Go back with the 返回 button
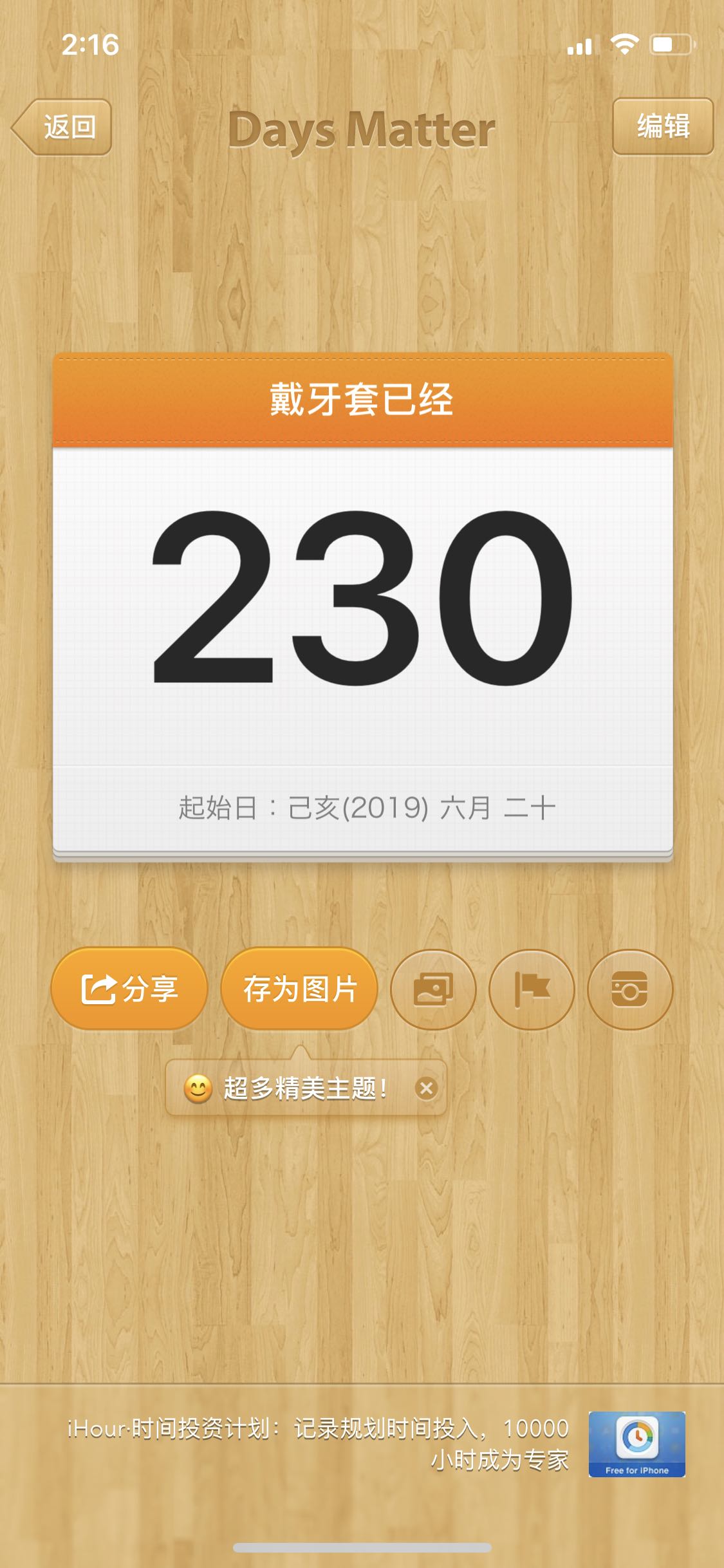724x1568 pixels. tap(64, 127)
